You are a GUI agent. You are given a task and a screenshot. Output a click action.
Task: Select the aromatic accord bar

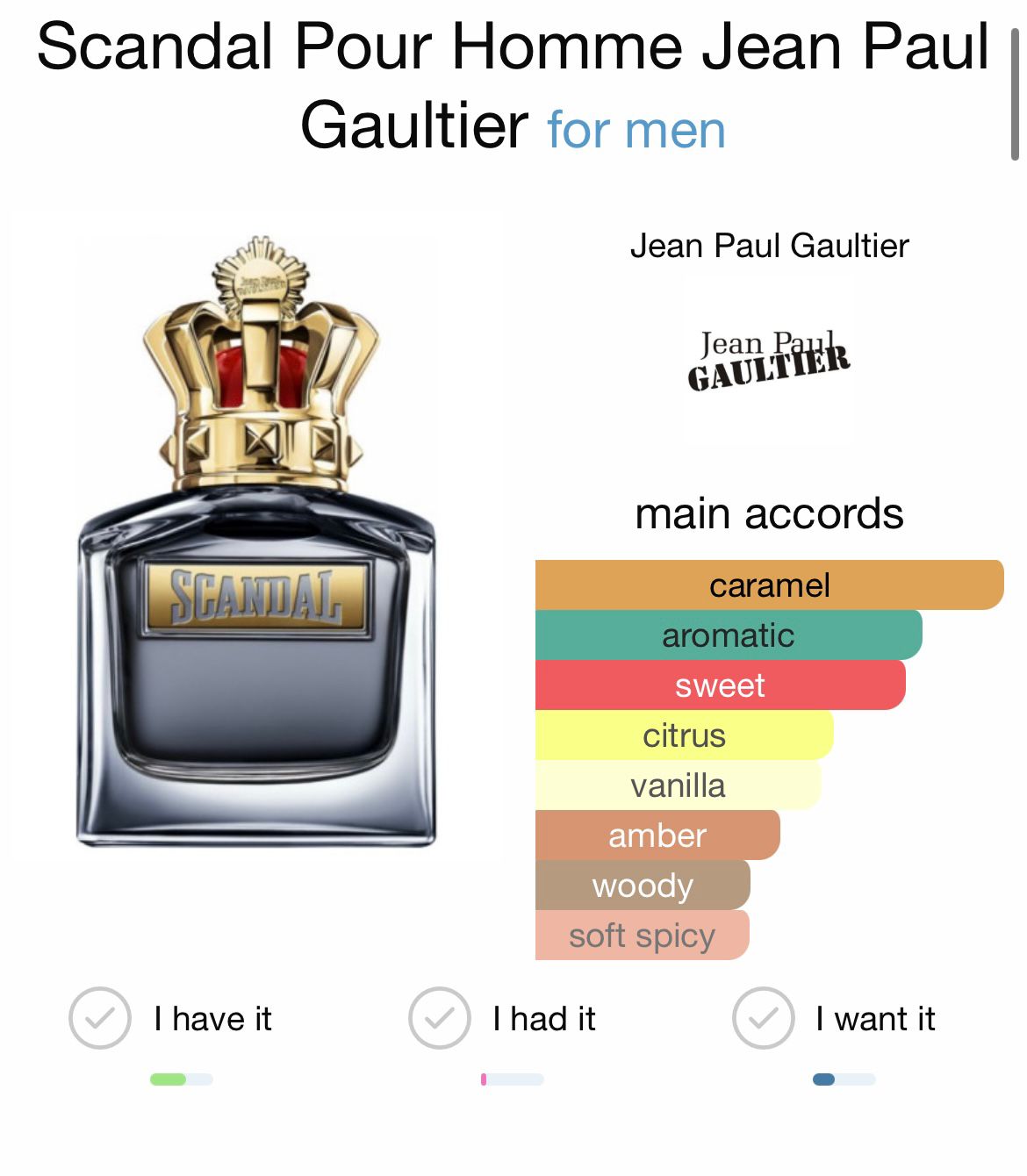point(728,635)
